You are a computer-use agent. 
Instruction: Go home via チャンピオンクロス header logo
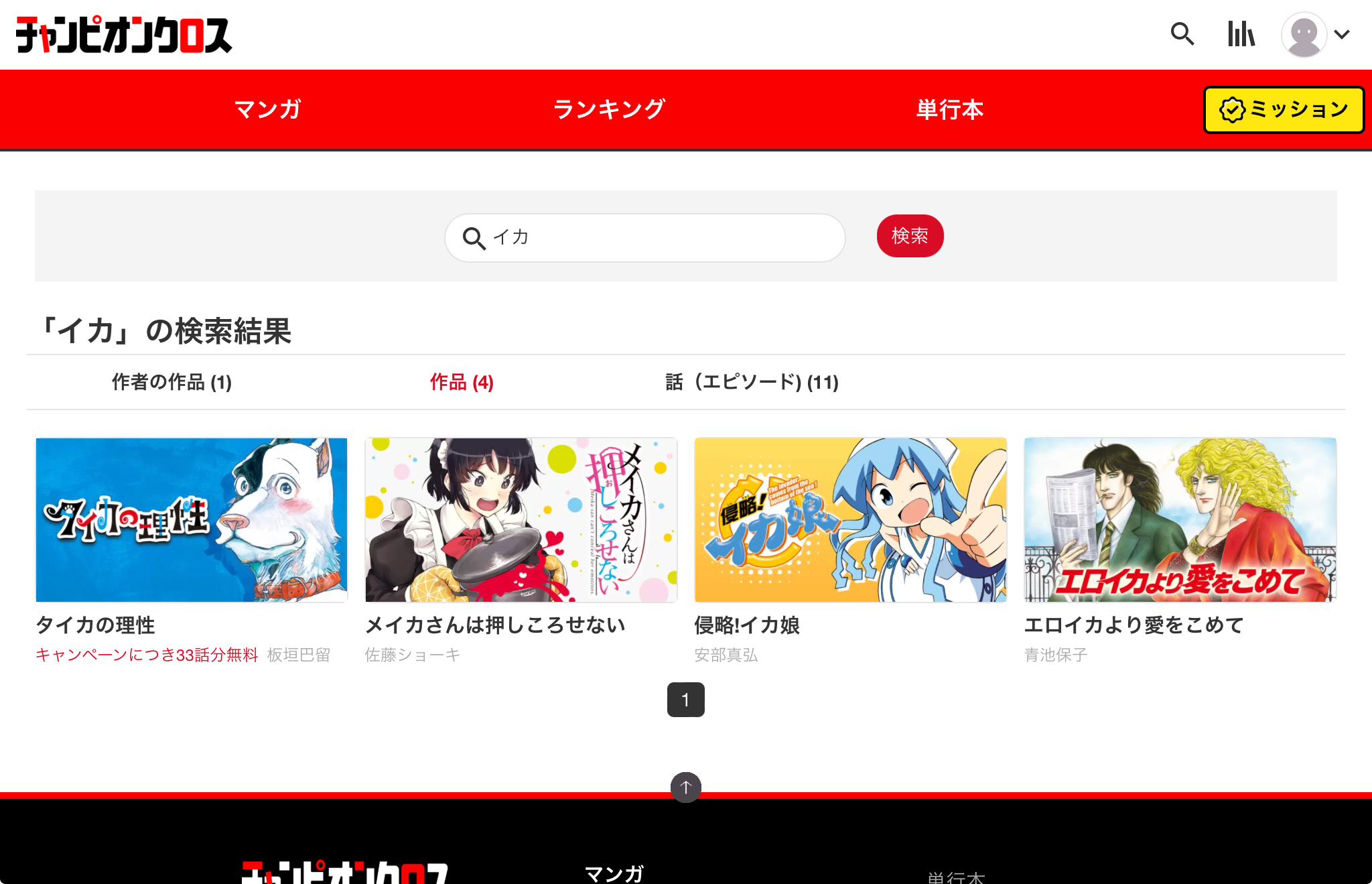[124, 35]
